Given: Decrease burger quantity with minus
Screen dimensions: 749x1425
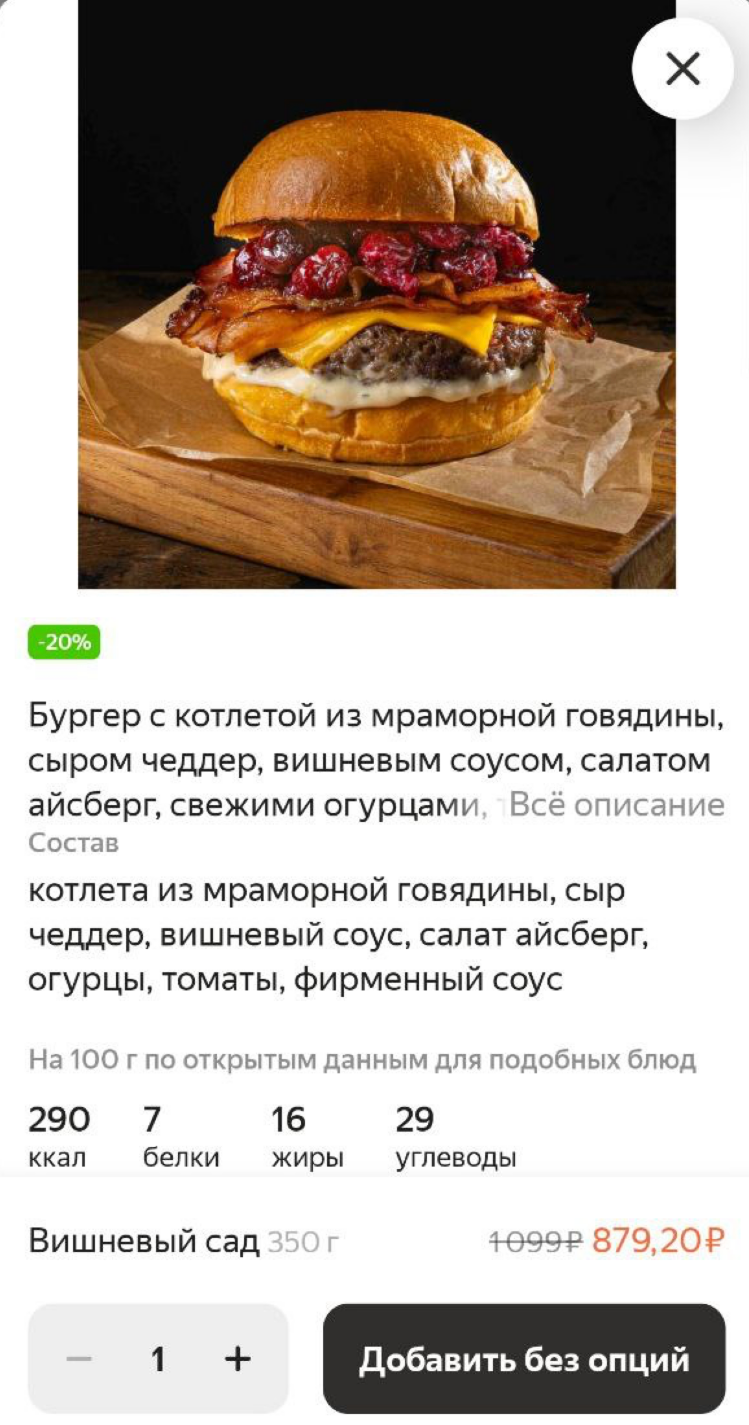Looking at the screenshot, I should pos(79,1359).
